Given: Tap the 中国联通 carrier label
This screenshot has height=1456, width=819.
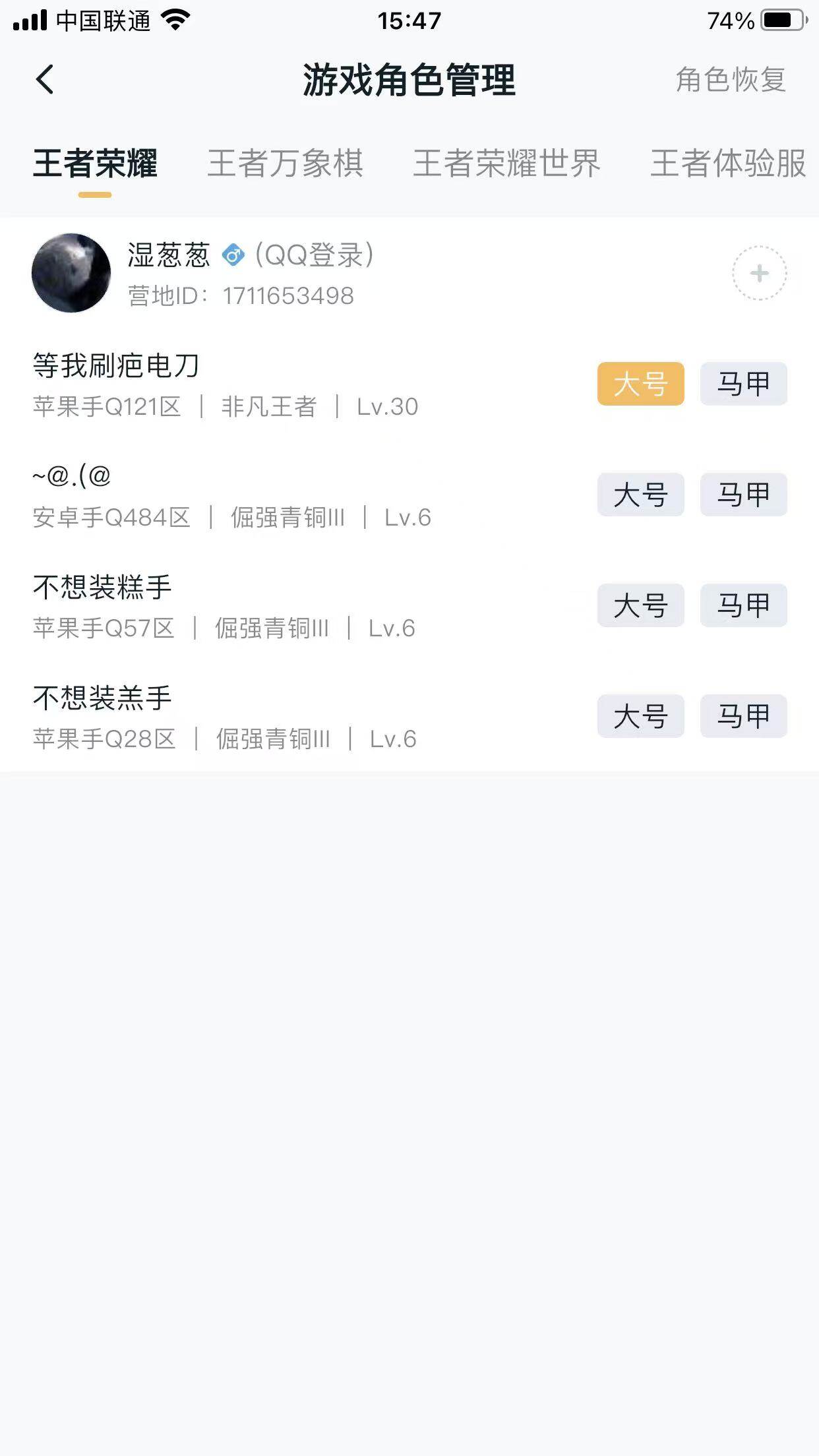Looking at the screenshot, I should point(102,20).
